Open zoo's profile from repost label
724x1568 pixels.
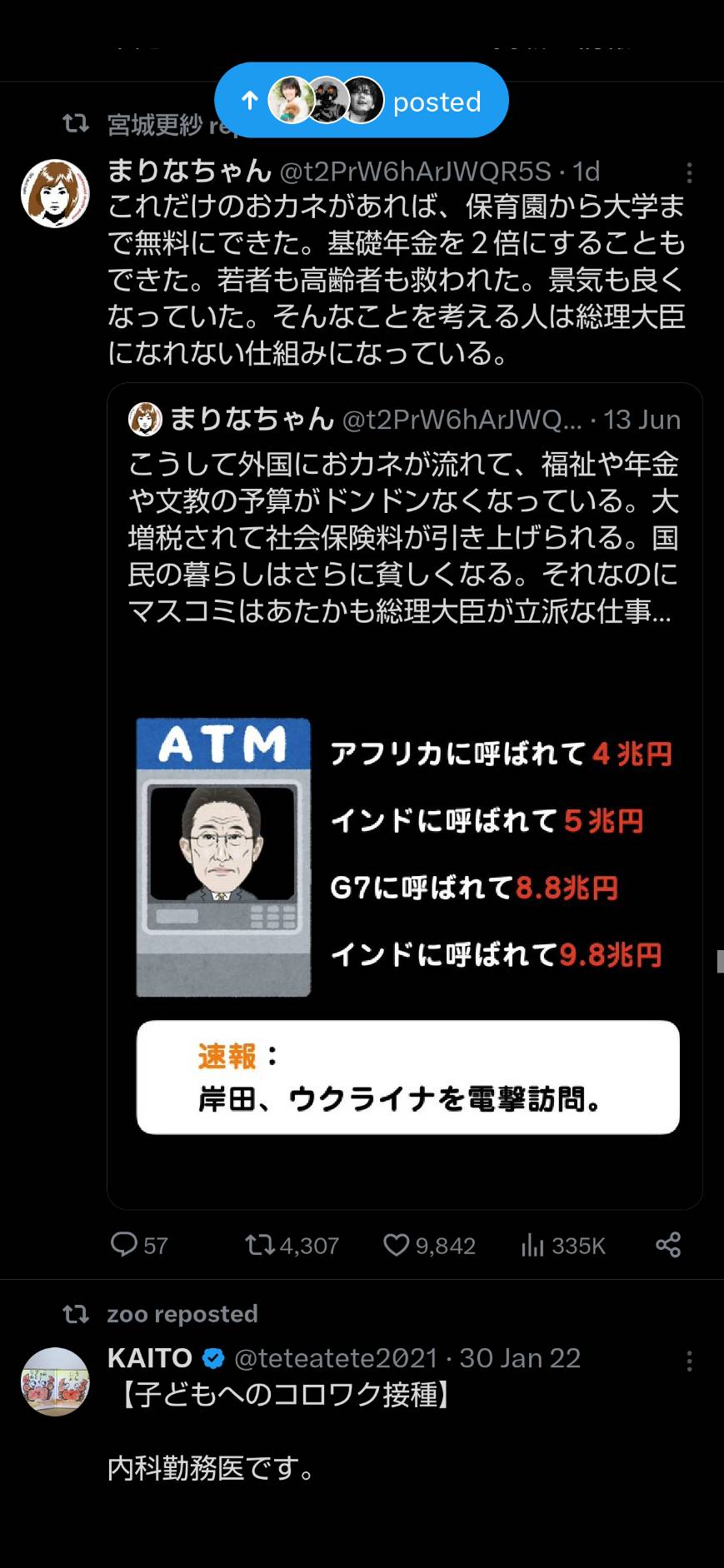click(x=182, y=1314)
